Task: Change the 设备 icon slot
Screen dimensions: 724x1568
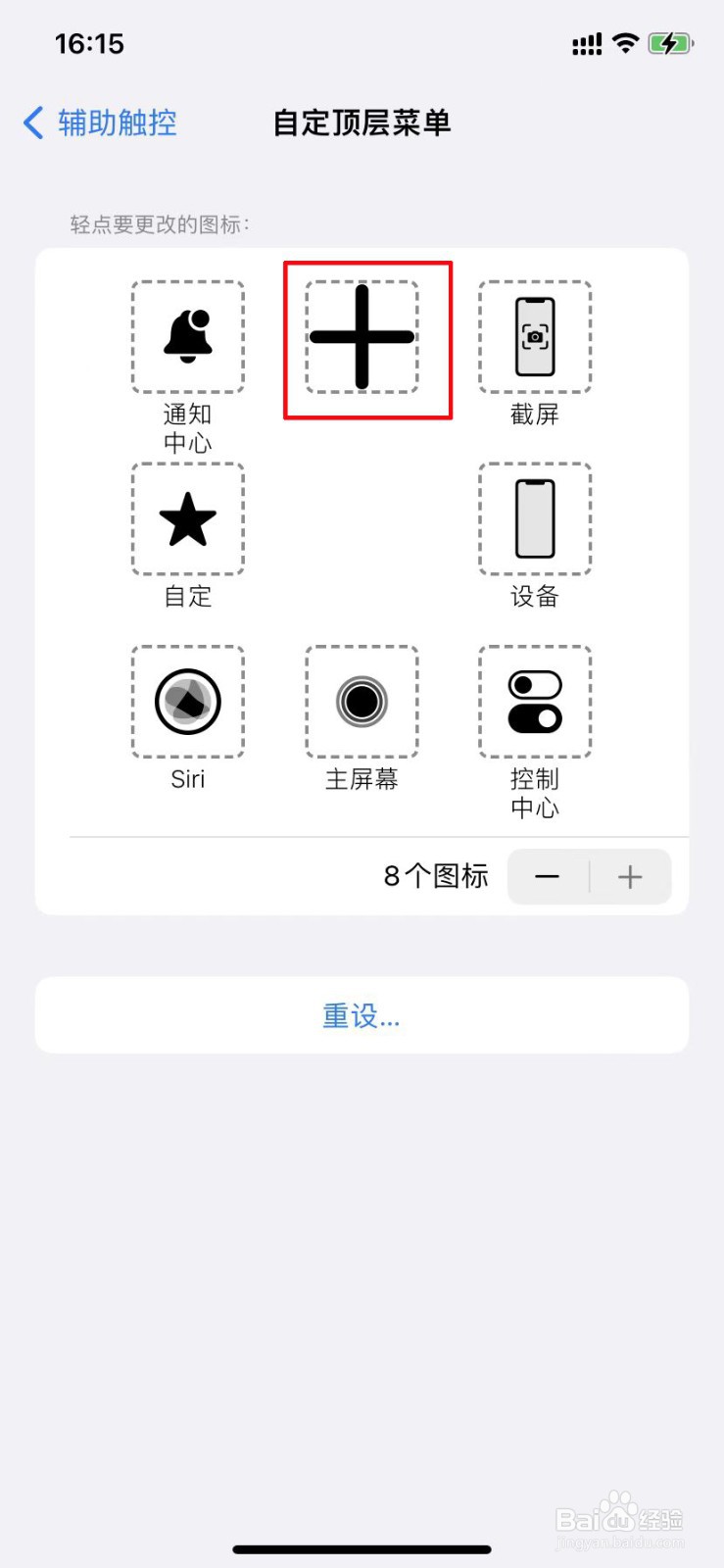Action: coord(535,519)
